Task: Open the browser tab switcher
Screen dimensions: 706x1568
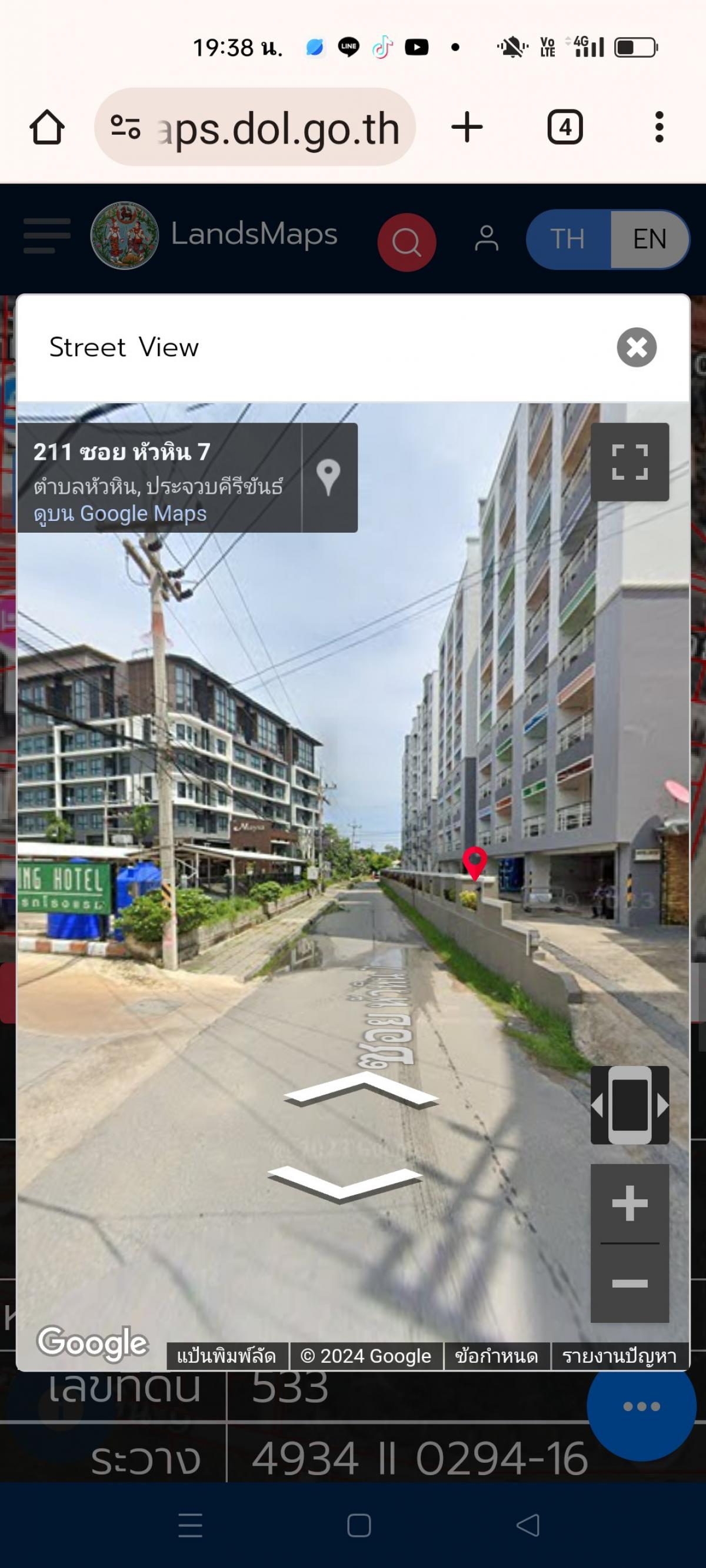Action: [x=565, y=127]
